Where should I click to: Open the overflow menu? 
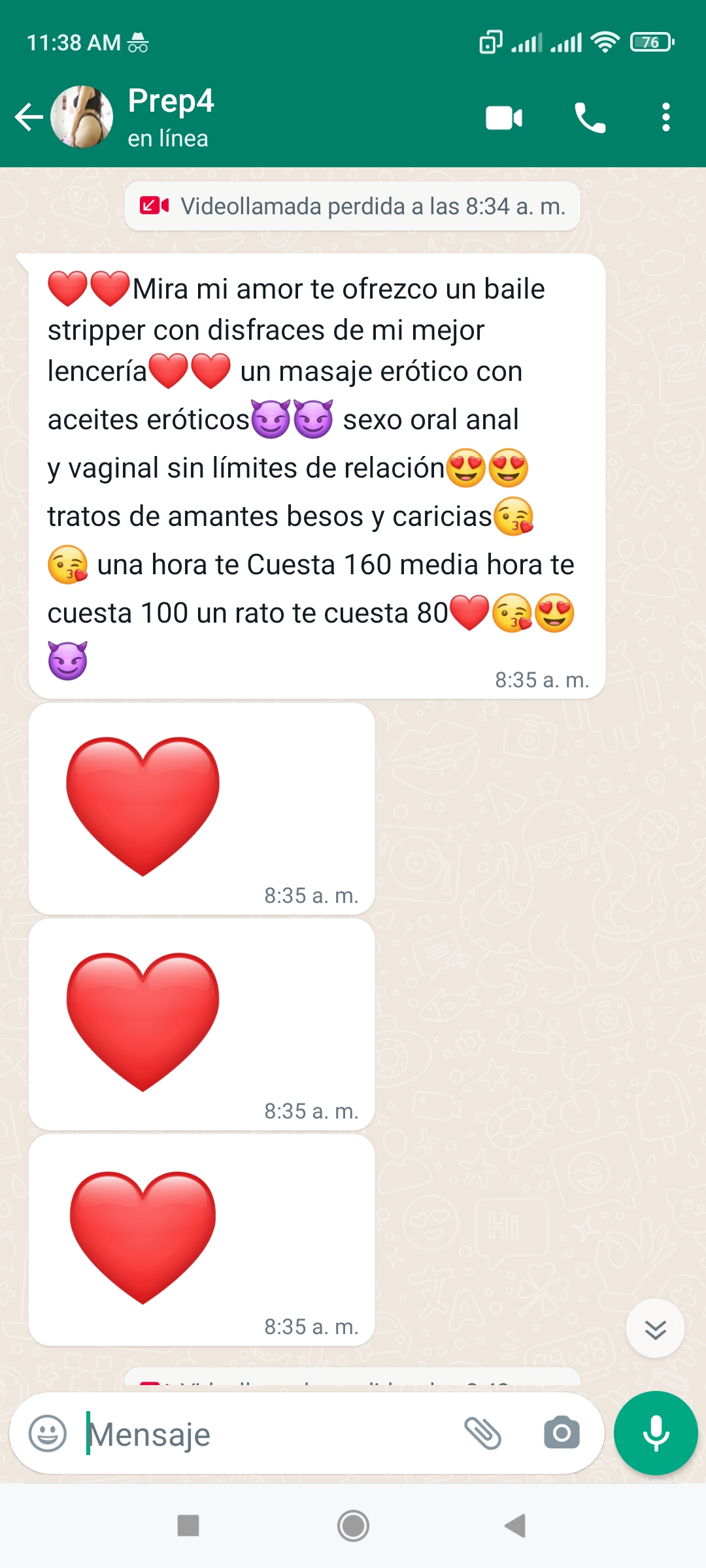665,118
